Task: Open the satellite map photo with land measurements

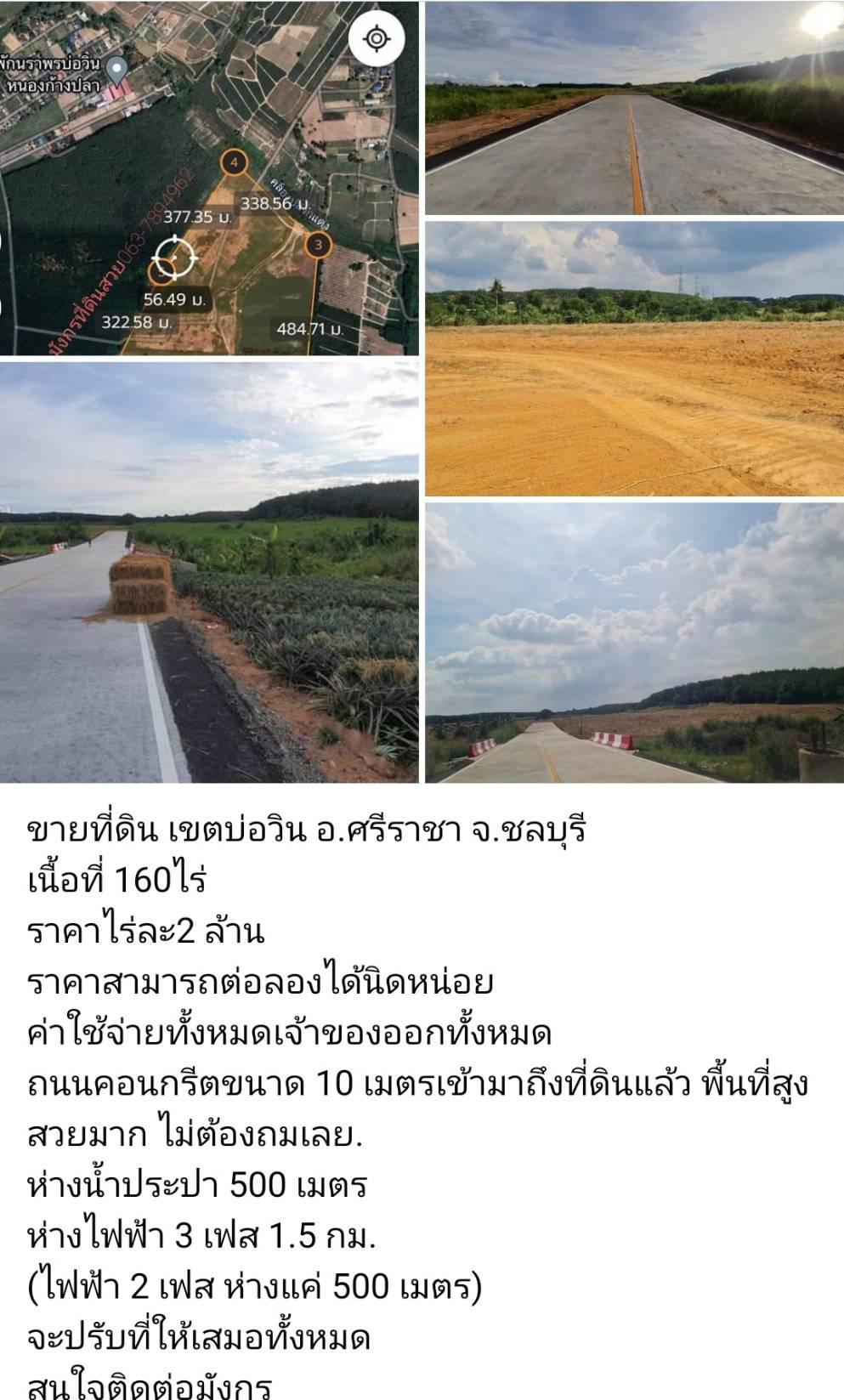Action: 209,178
